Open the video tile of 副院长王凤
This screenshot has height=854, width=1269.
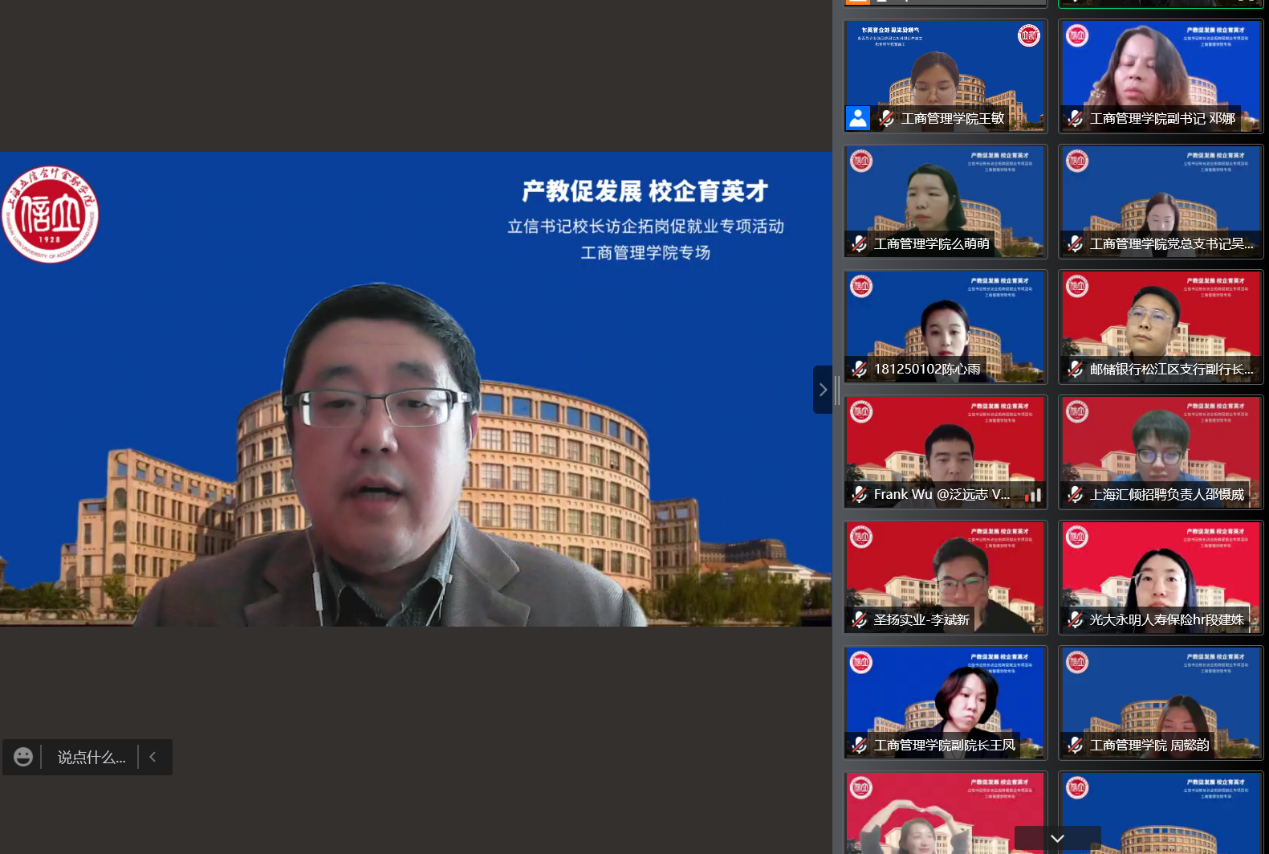pyautogui.click(x=945, y=701)
